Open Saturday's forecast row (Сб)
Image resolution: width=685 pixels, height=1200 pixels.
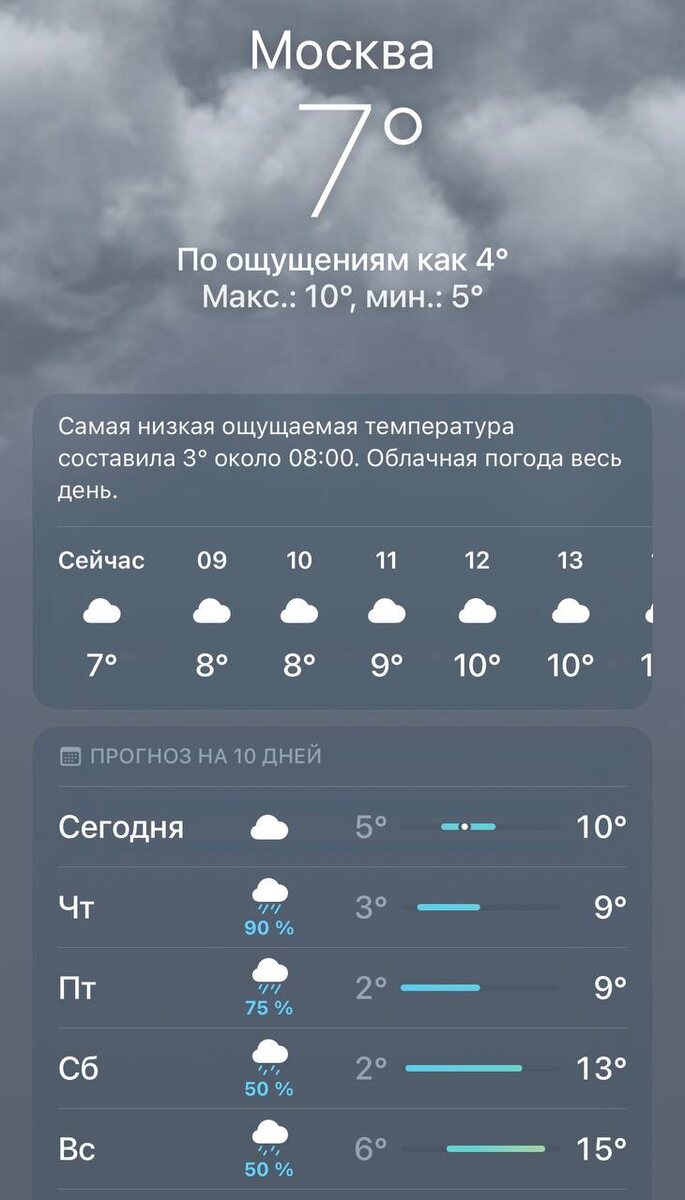[342, 1068]
